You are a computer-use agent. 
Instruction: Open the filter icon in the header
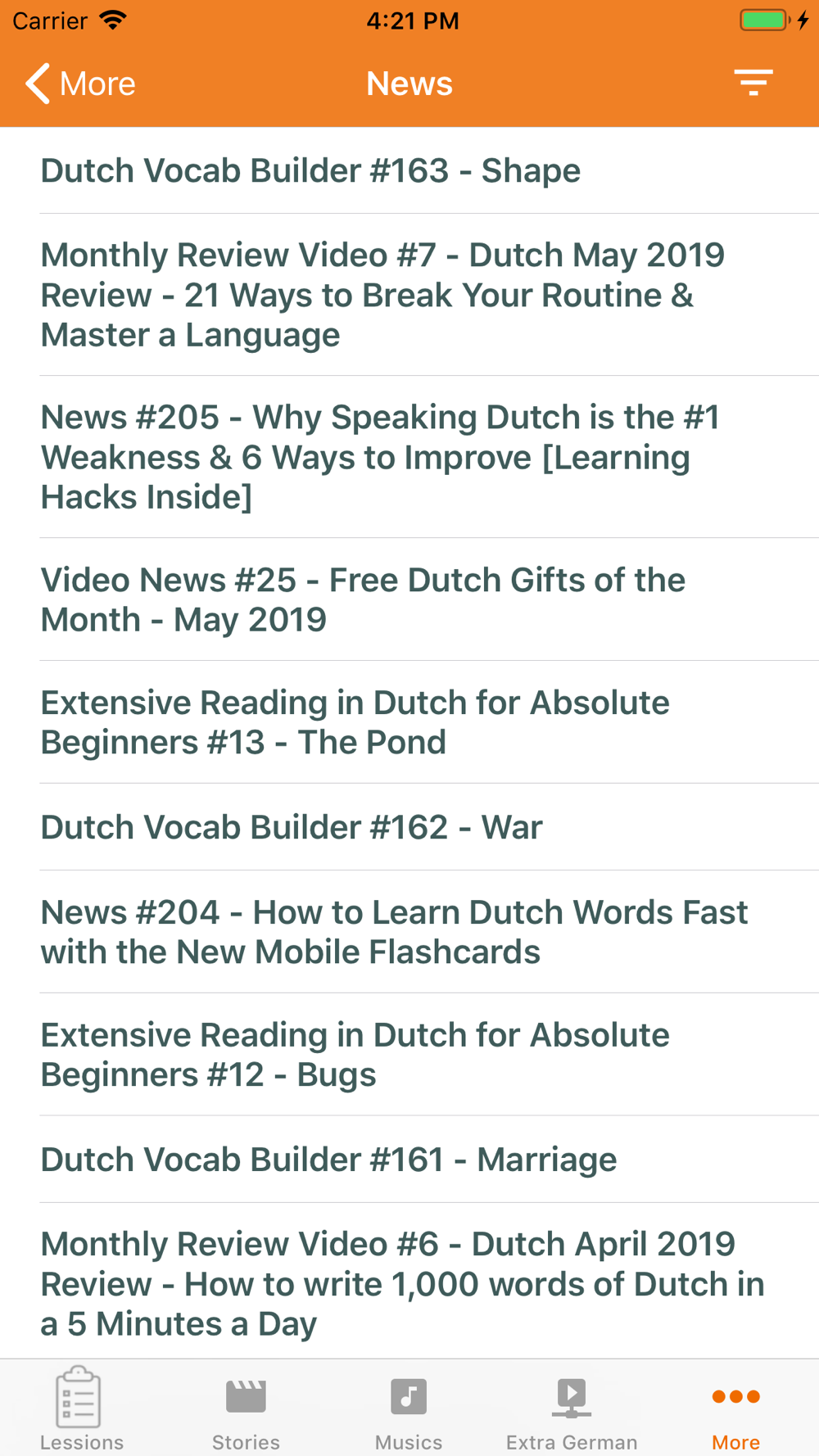pos(753,83)
